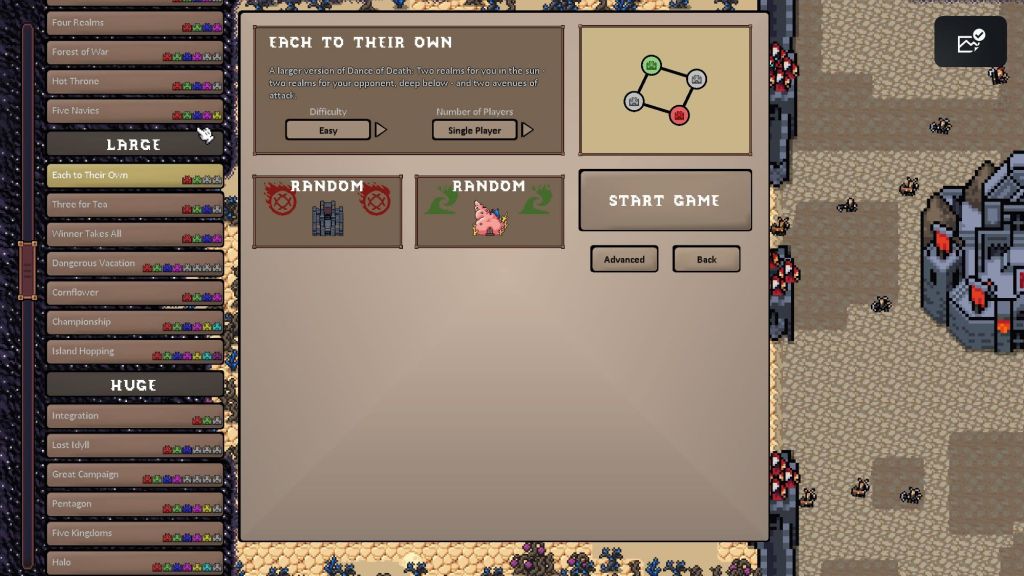Pick the Cornflower map
1024x576 pixels.
135,293
